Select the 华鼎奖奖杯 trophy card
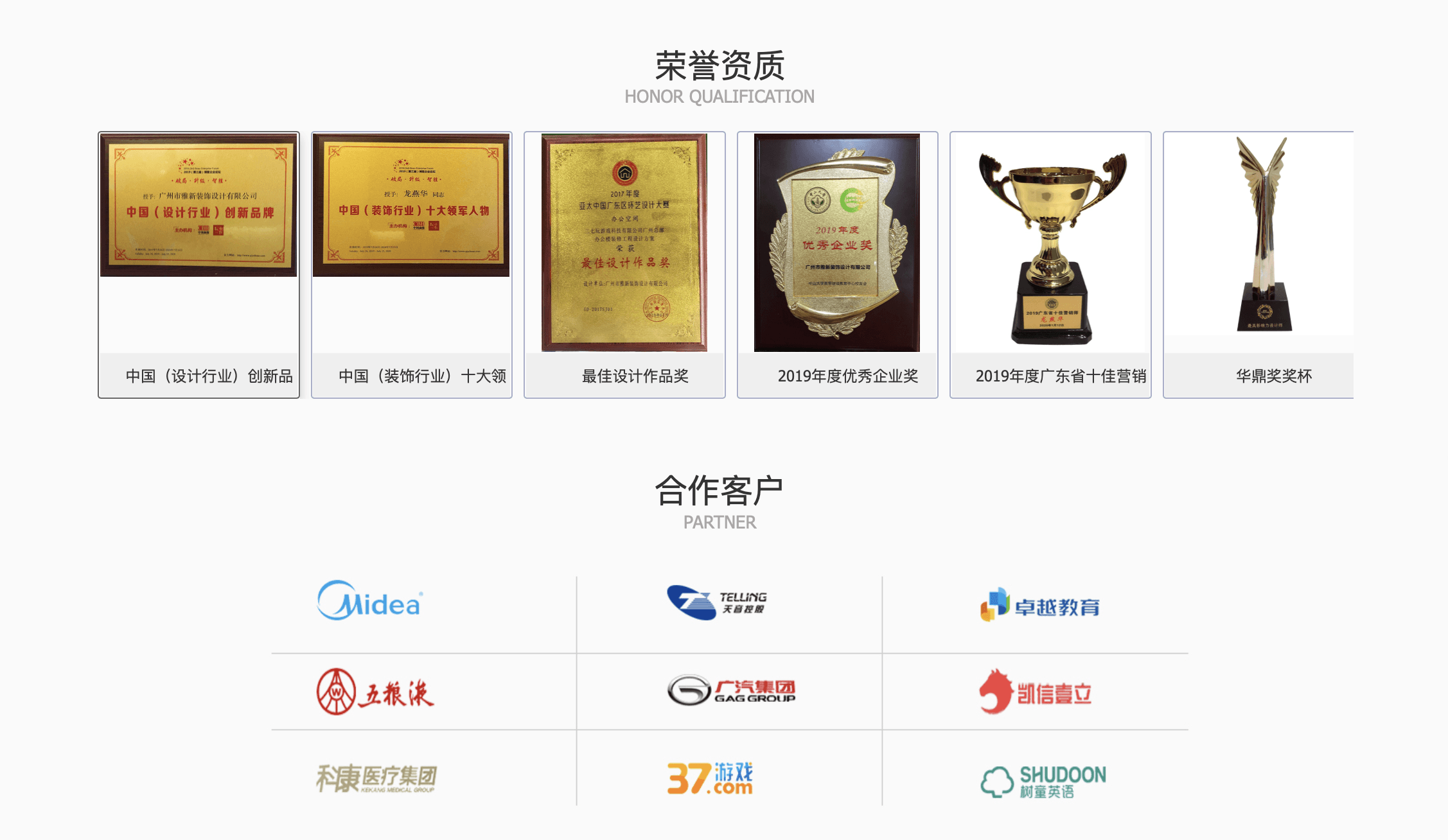Image resolution: width=1448 pixels, height=840 pixels. pos(1258,265)
